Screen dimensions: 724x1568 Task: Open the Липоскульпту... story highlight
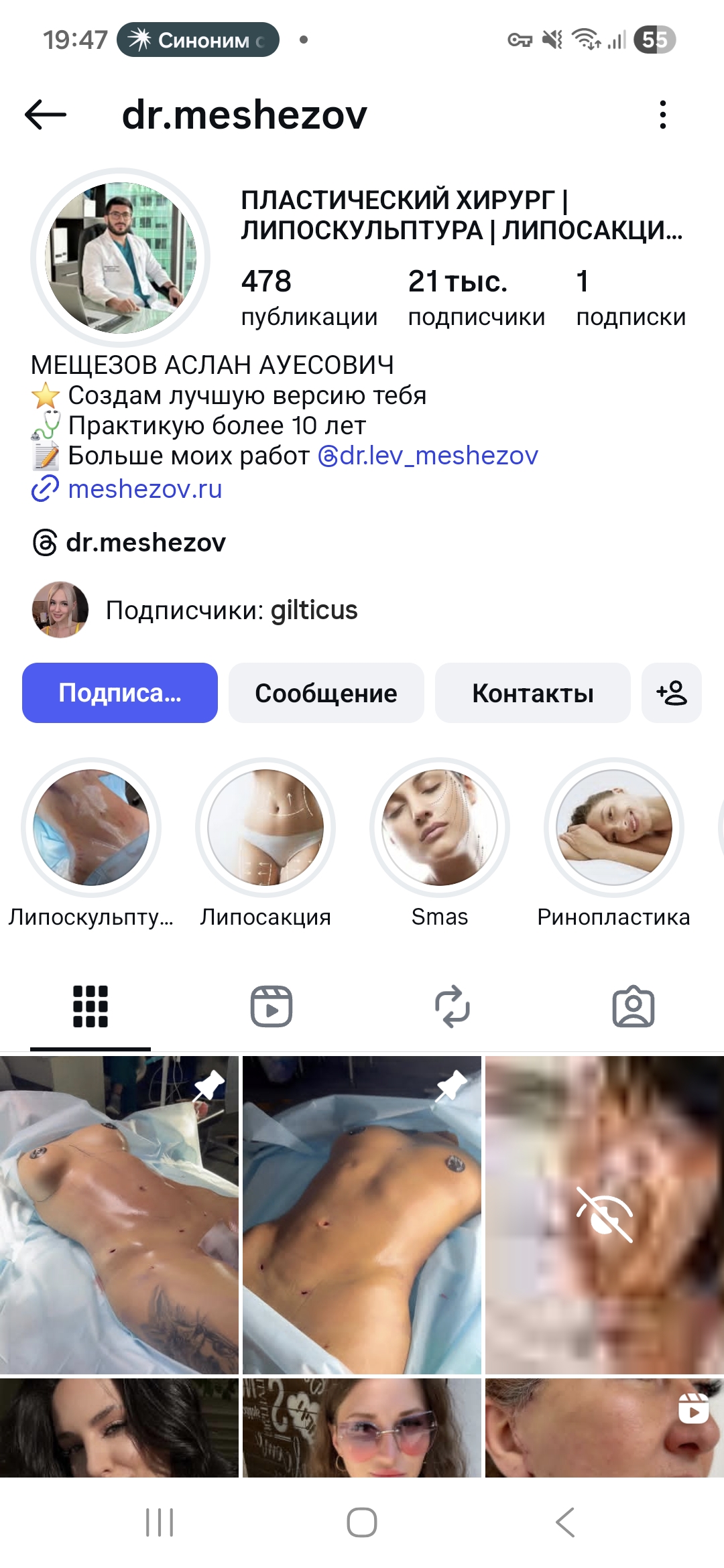click(x=91, y=828)
